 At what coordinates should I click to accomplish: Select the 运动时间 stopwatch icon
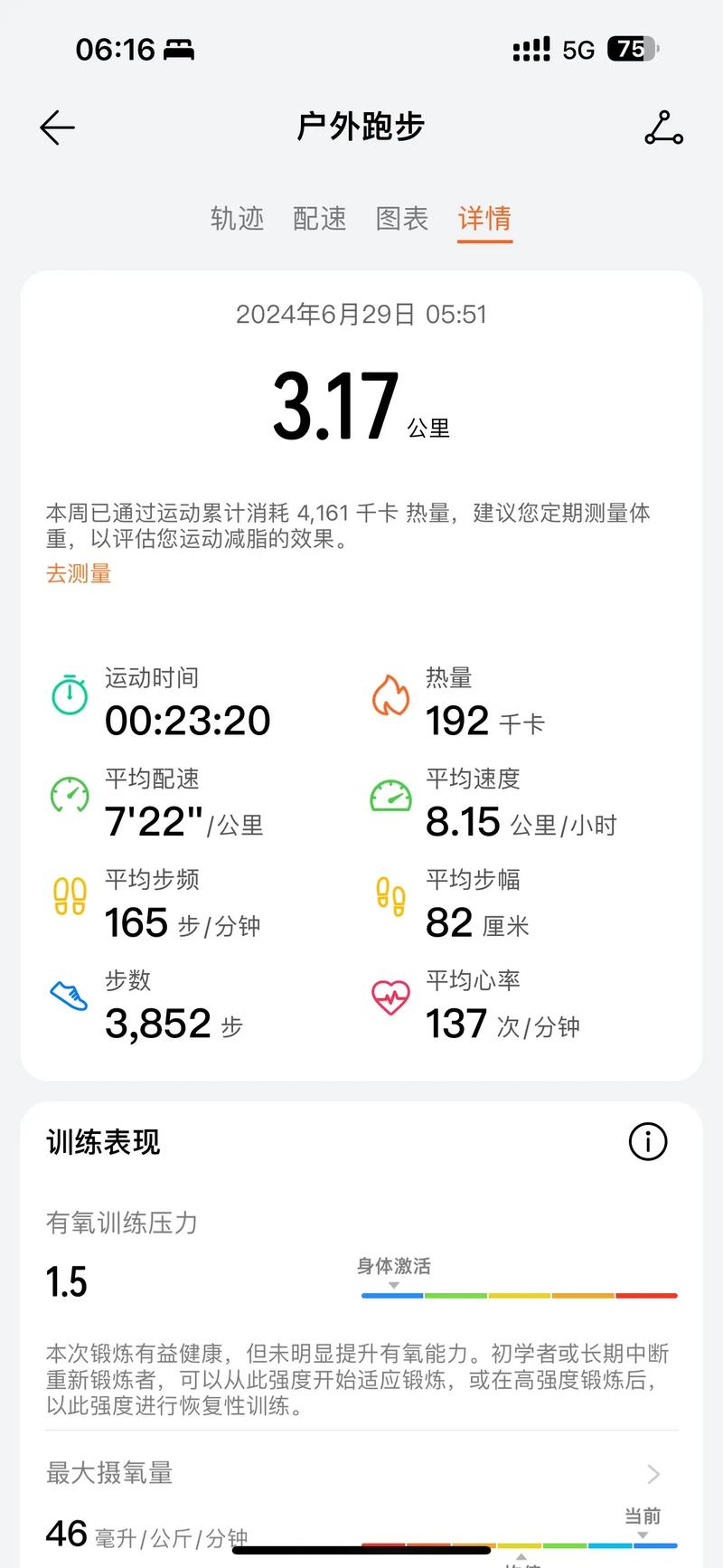click(x=69, y=696)
